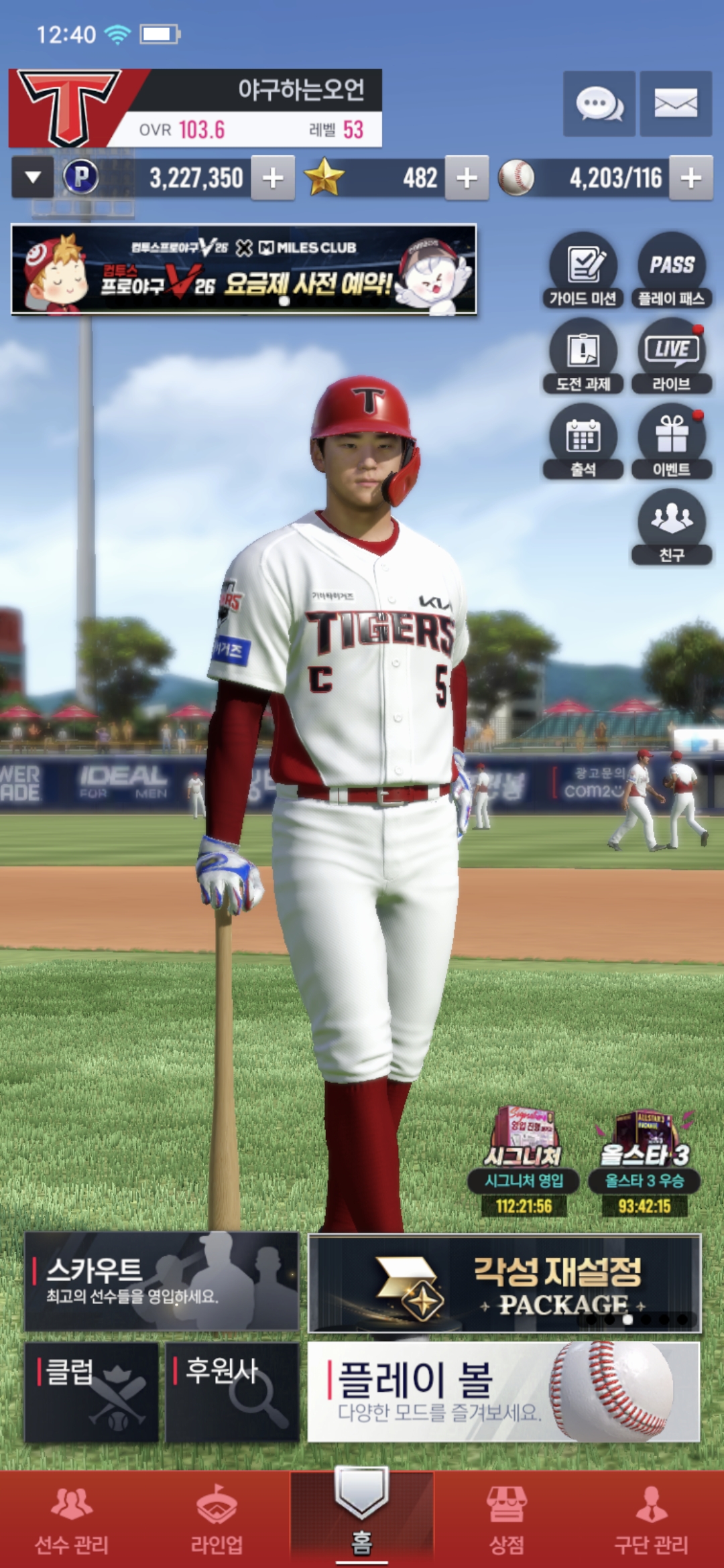Open the chat speech bubble icon
The image size is (724, 1568).
(x=599, y=104)
